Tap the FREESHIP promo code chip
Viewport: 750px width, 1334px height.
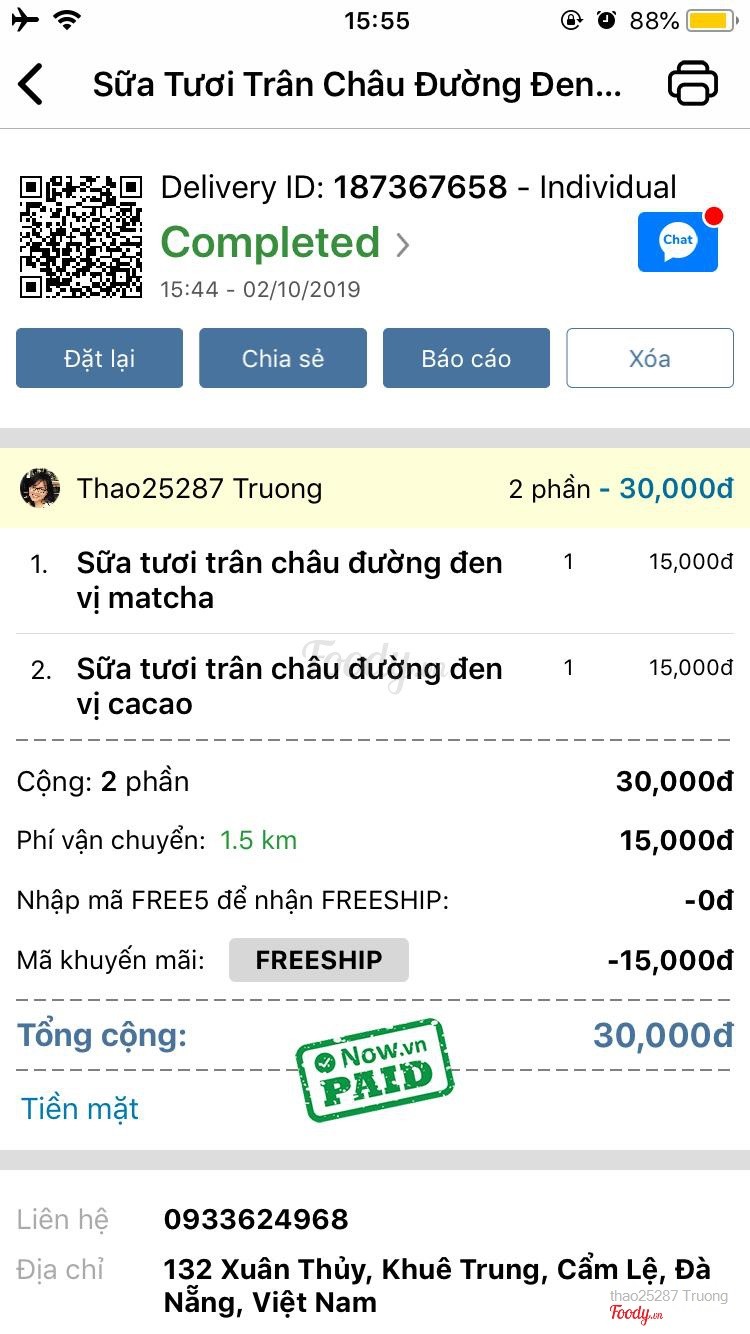pyautogui.click(x=318, y=960)
